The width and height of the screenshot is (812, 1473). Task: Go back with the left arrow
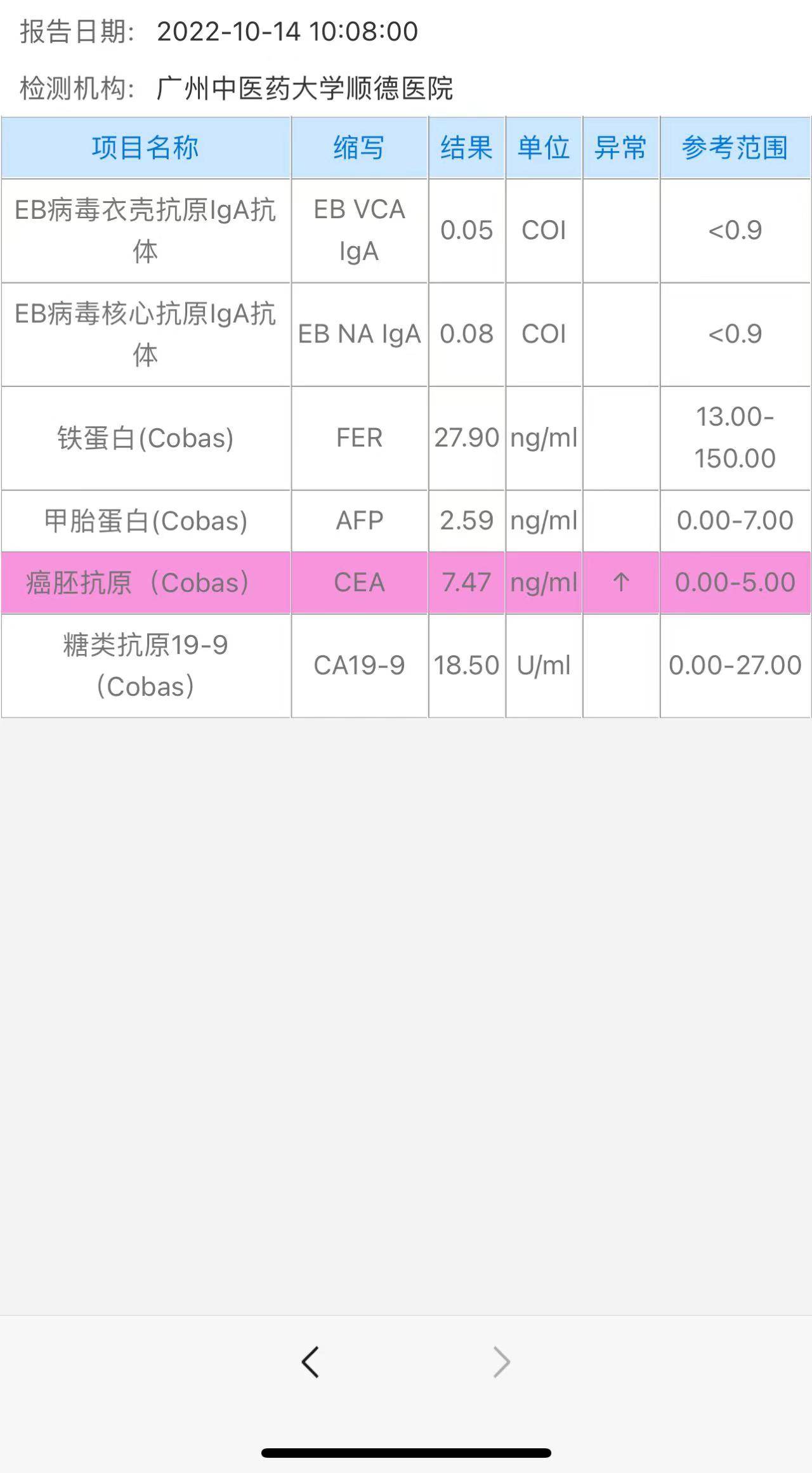tap(310, 1362)
